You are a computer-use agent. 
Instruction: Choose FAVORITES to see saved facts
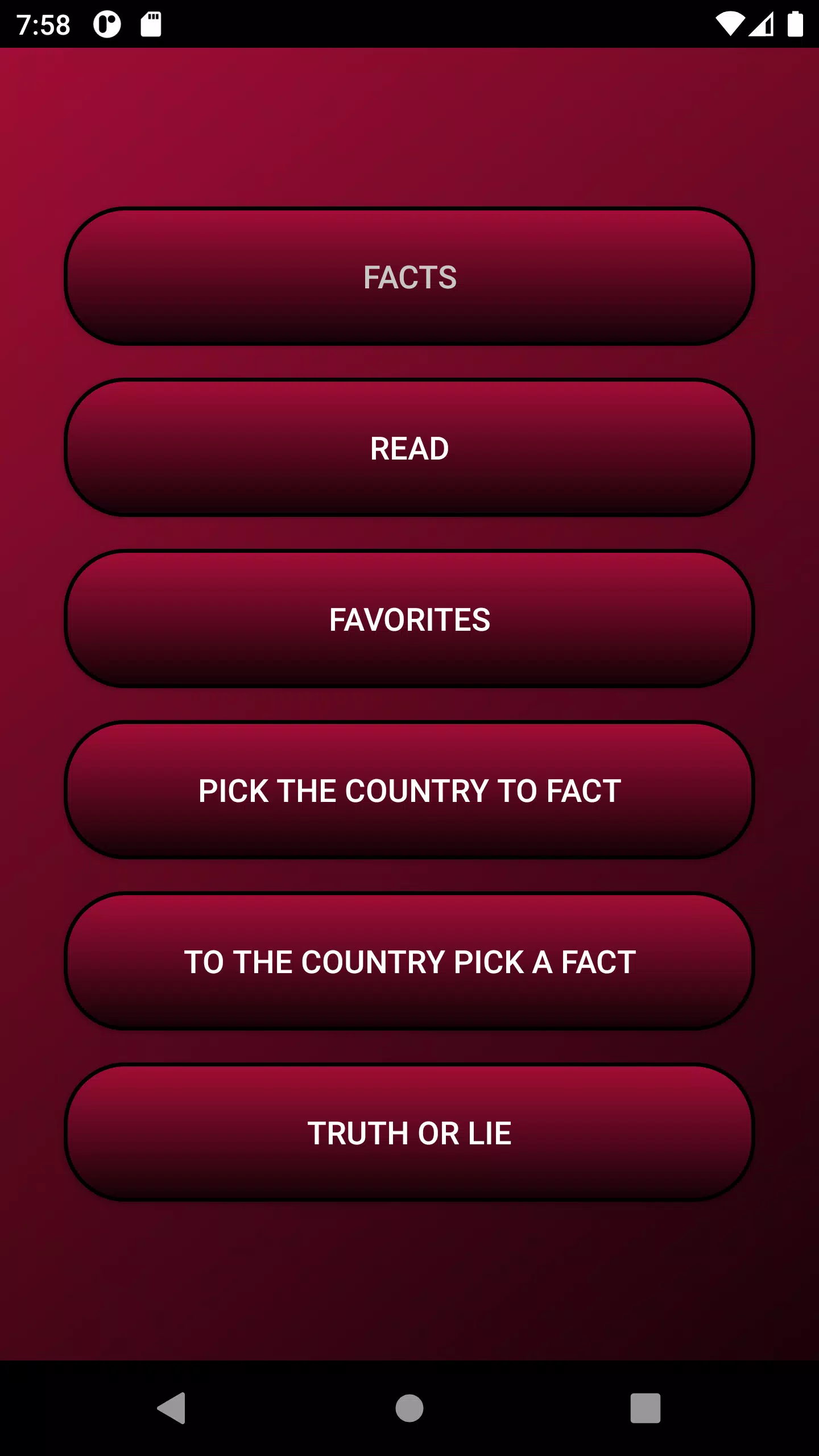point(409,620)
